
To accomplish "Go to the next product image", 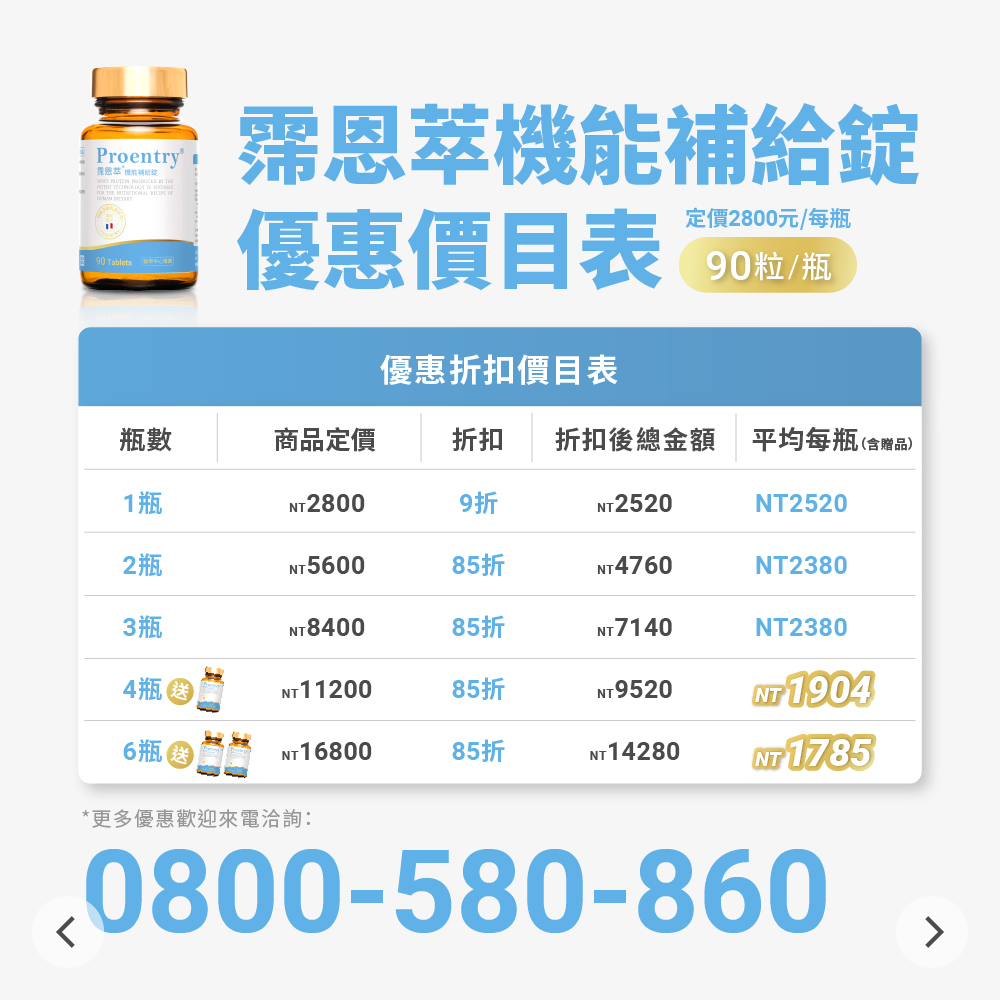I will pyautogui.click(x=932, y=932).
